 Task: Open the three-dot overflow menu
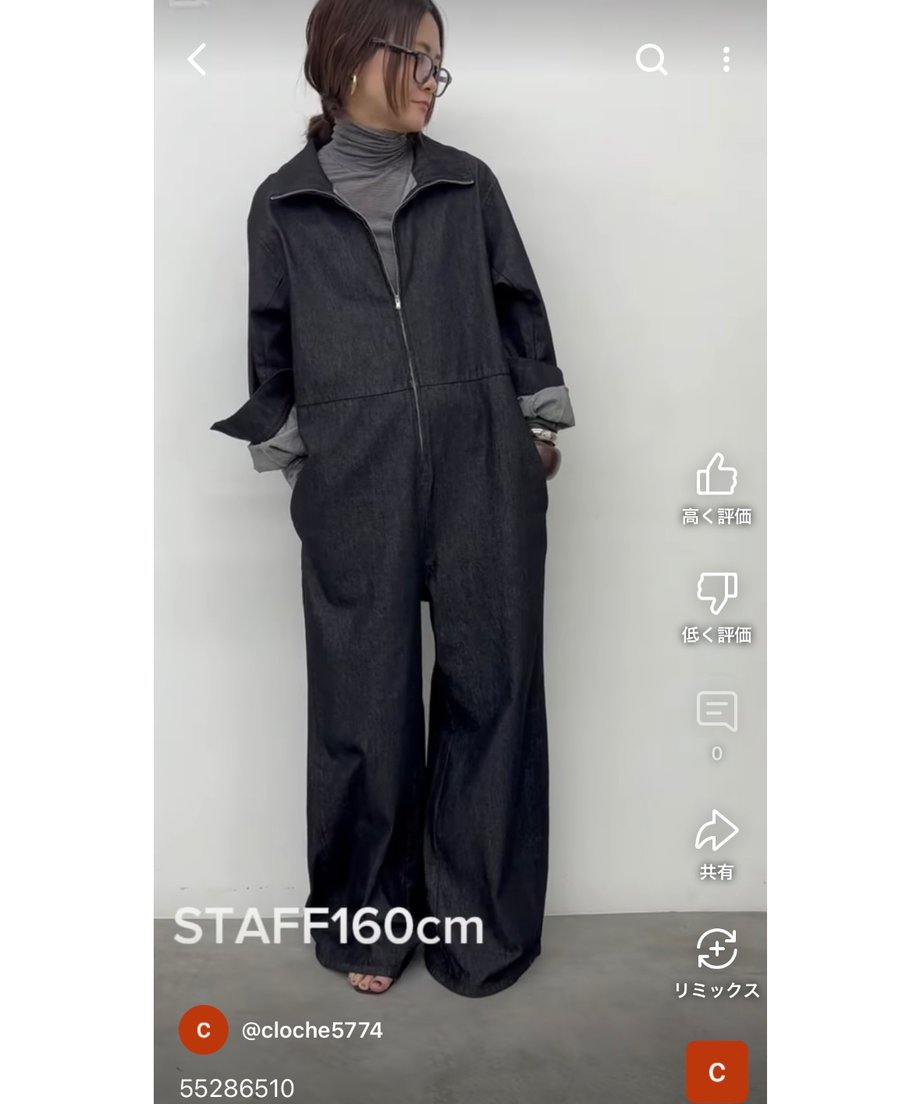(726, 60)
